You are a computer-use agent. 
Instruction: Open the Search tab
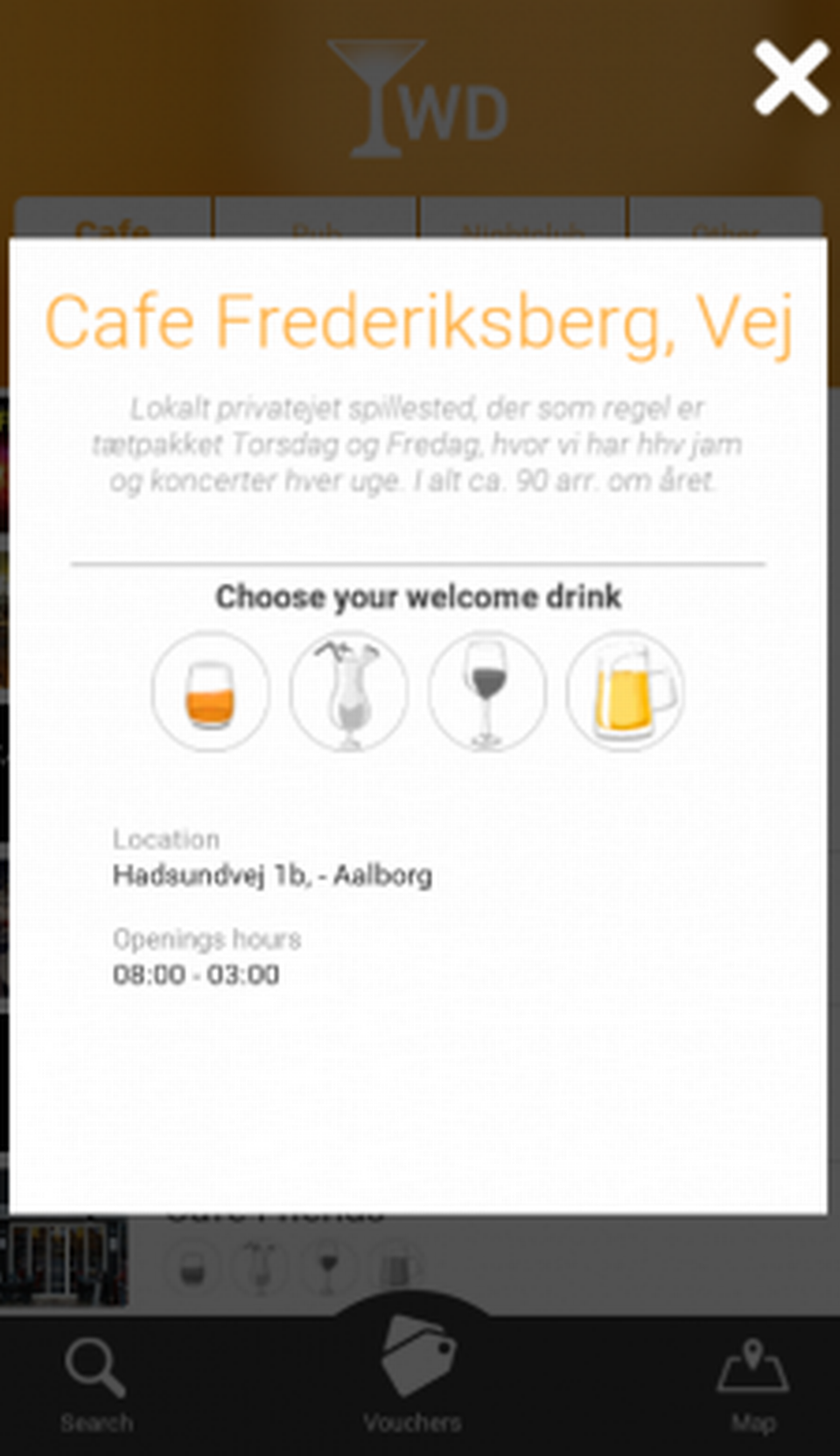pos(96,1384)
